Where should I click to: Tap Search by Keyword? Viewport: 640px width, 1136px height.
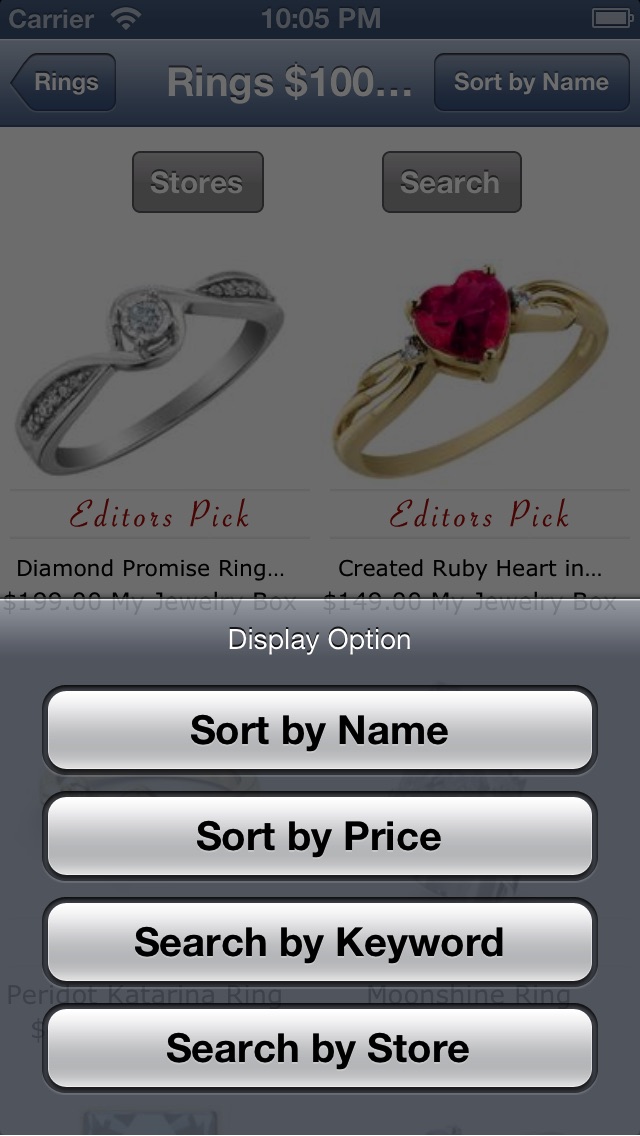pyautogui.click(x=320, y=942)
